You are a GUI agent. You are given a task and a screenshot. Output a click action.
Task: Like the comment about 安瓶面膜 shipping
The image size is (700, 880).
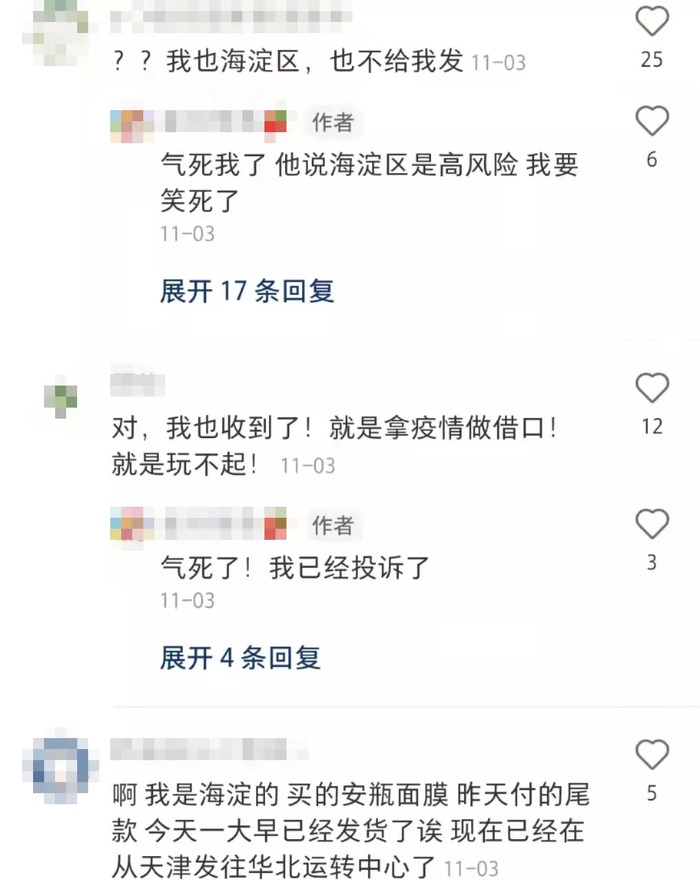[x=652, y=754]
